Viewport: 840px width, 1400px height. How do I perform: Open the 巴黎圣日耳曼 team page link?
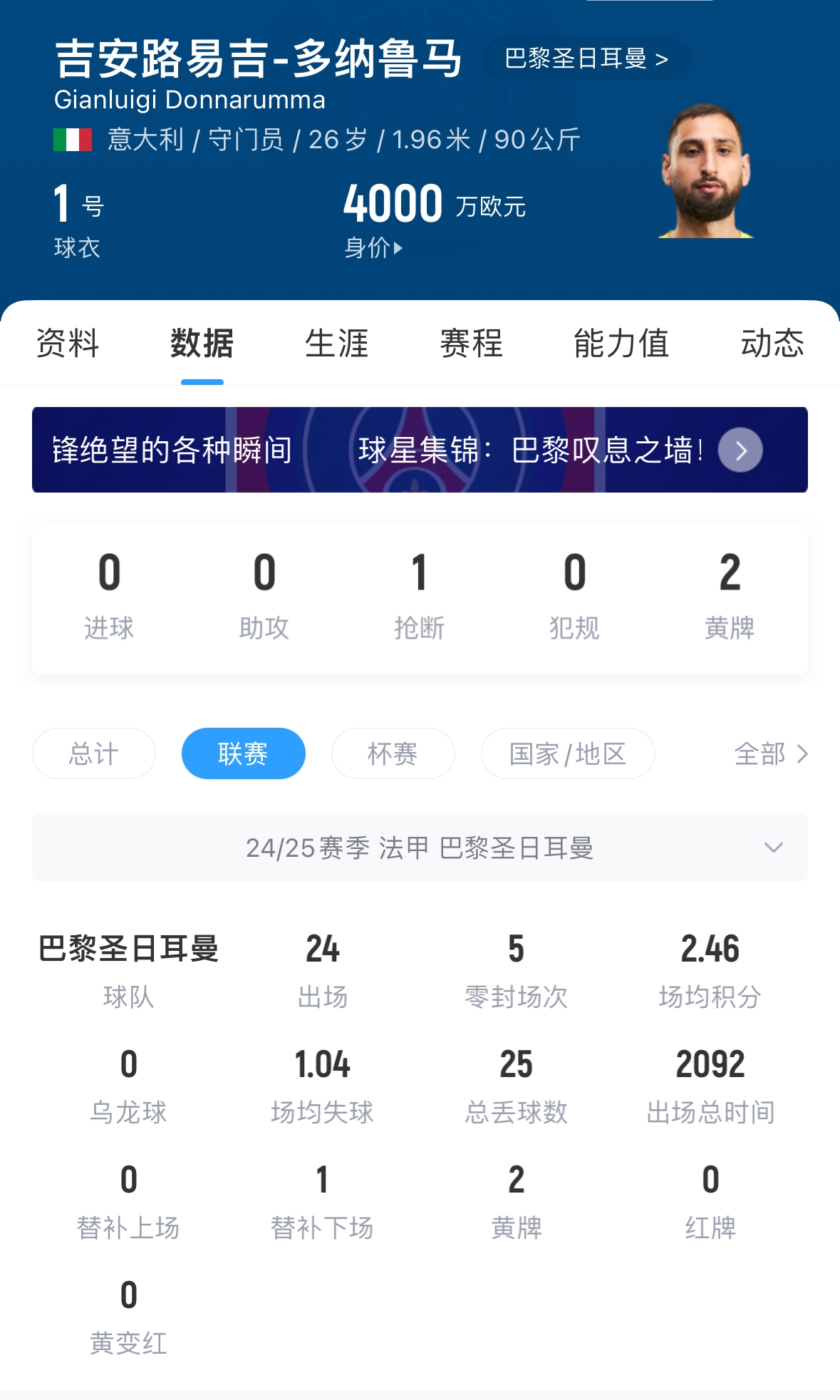click(586, 58)
